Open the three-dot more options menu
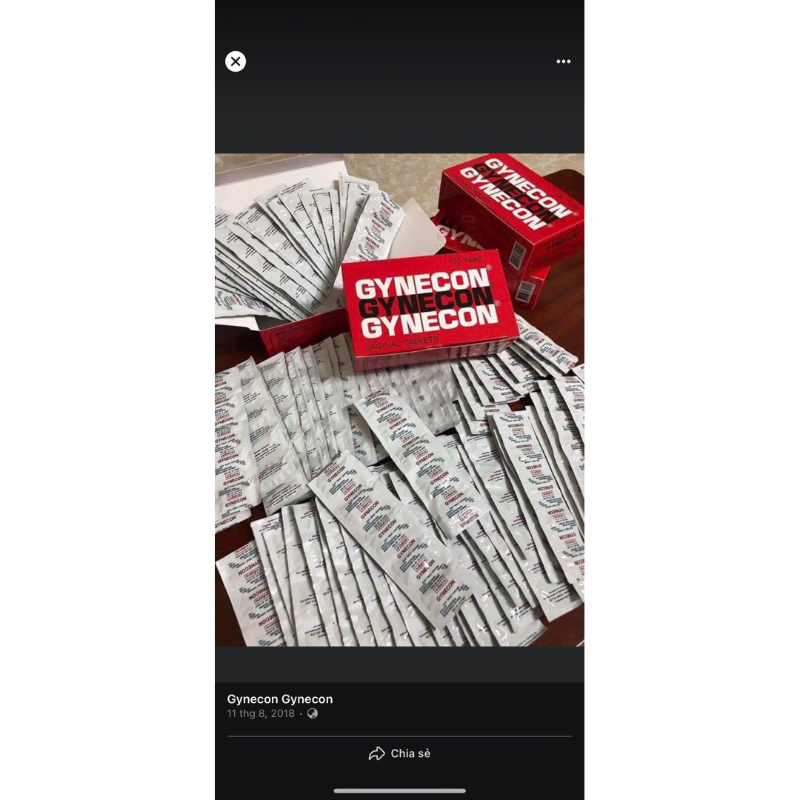The image size is (800, 800). (563, 61)
